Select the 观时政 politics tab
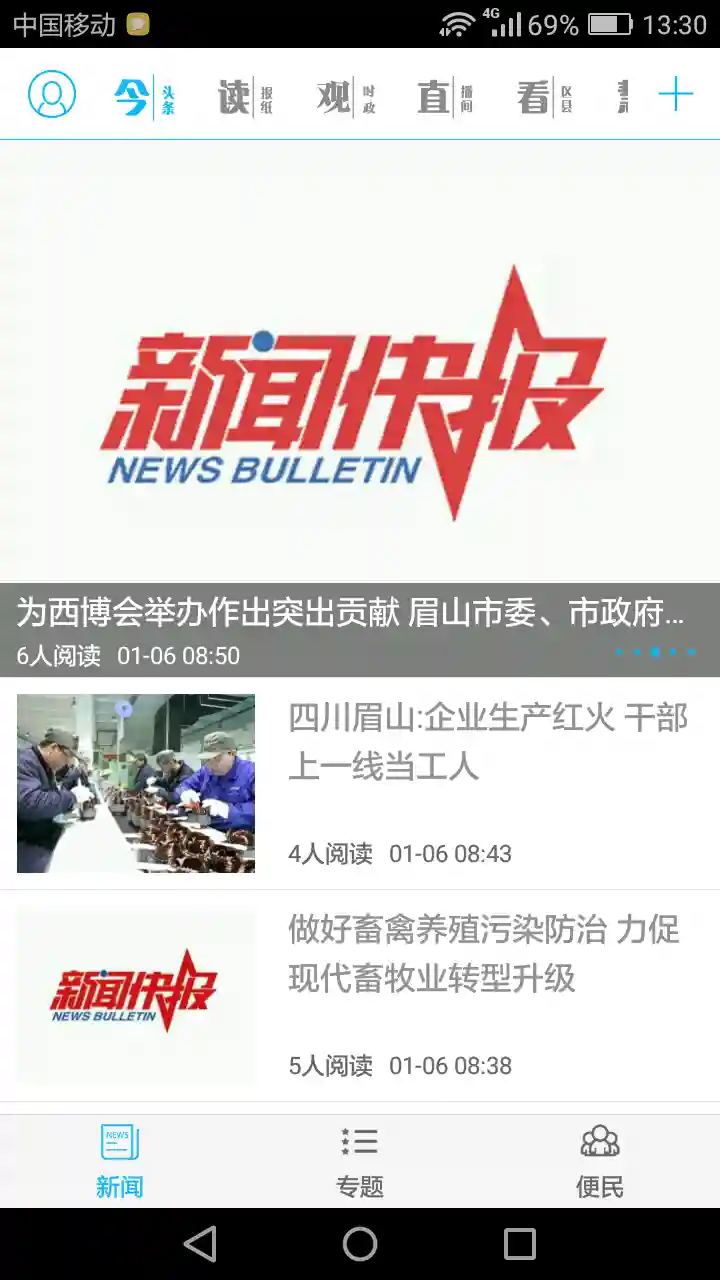 click(345, 92)
